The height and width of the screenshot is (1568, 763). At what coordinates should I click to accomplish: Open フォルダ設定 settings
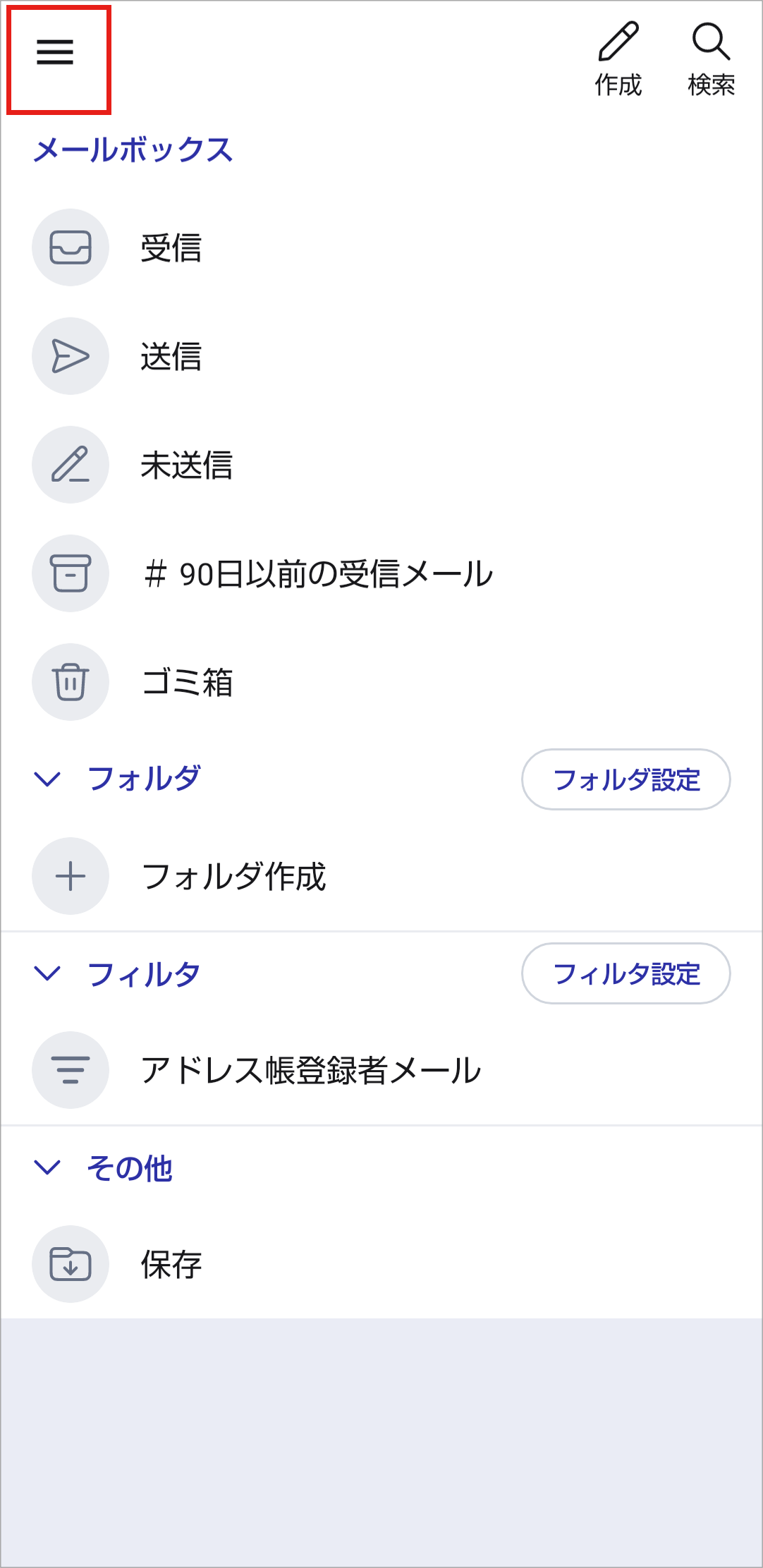(x=626, y=779)
